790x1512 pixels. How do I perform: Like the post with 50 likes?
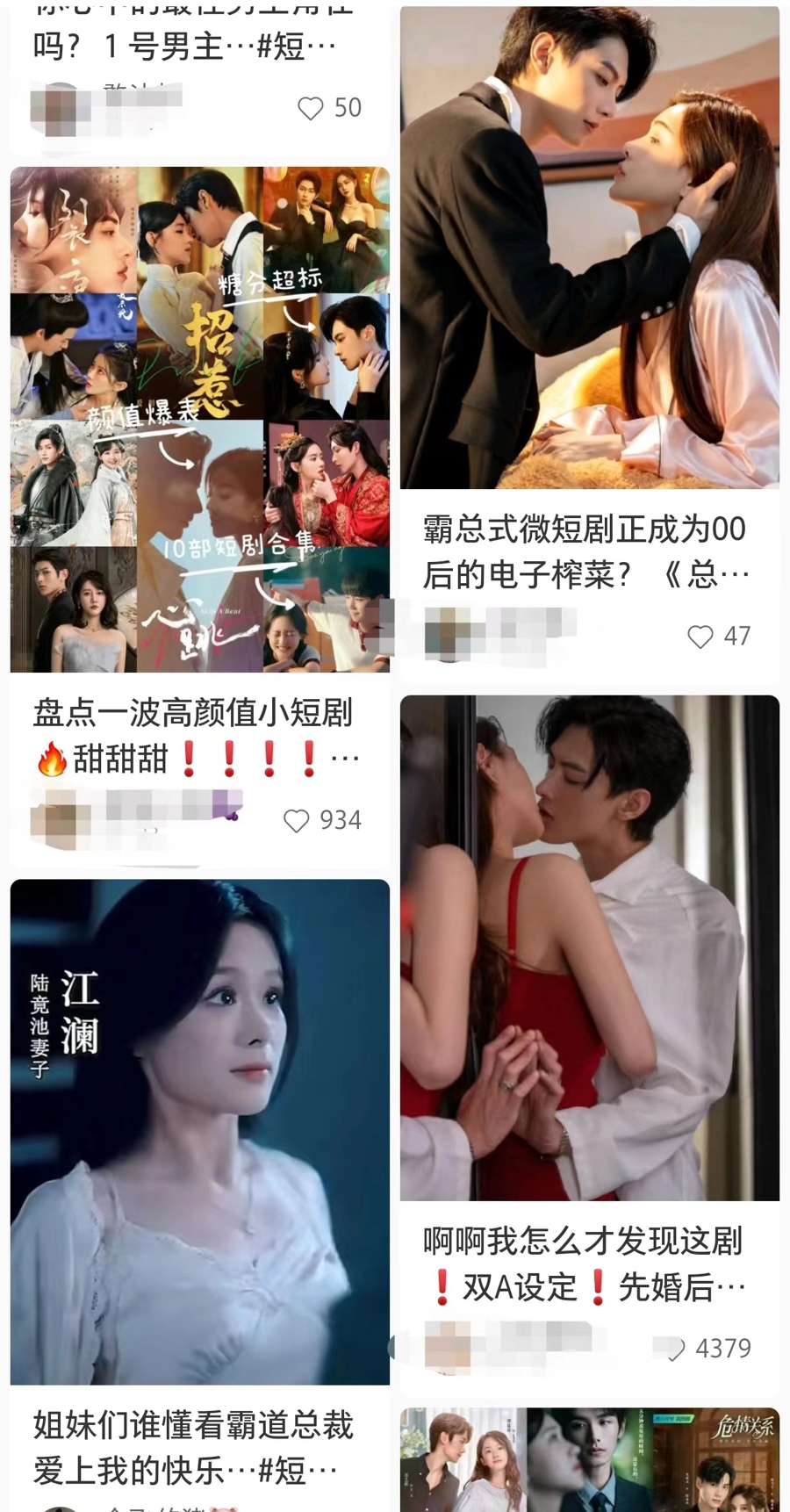(311, 108)
